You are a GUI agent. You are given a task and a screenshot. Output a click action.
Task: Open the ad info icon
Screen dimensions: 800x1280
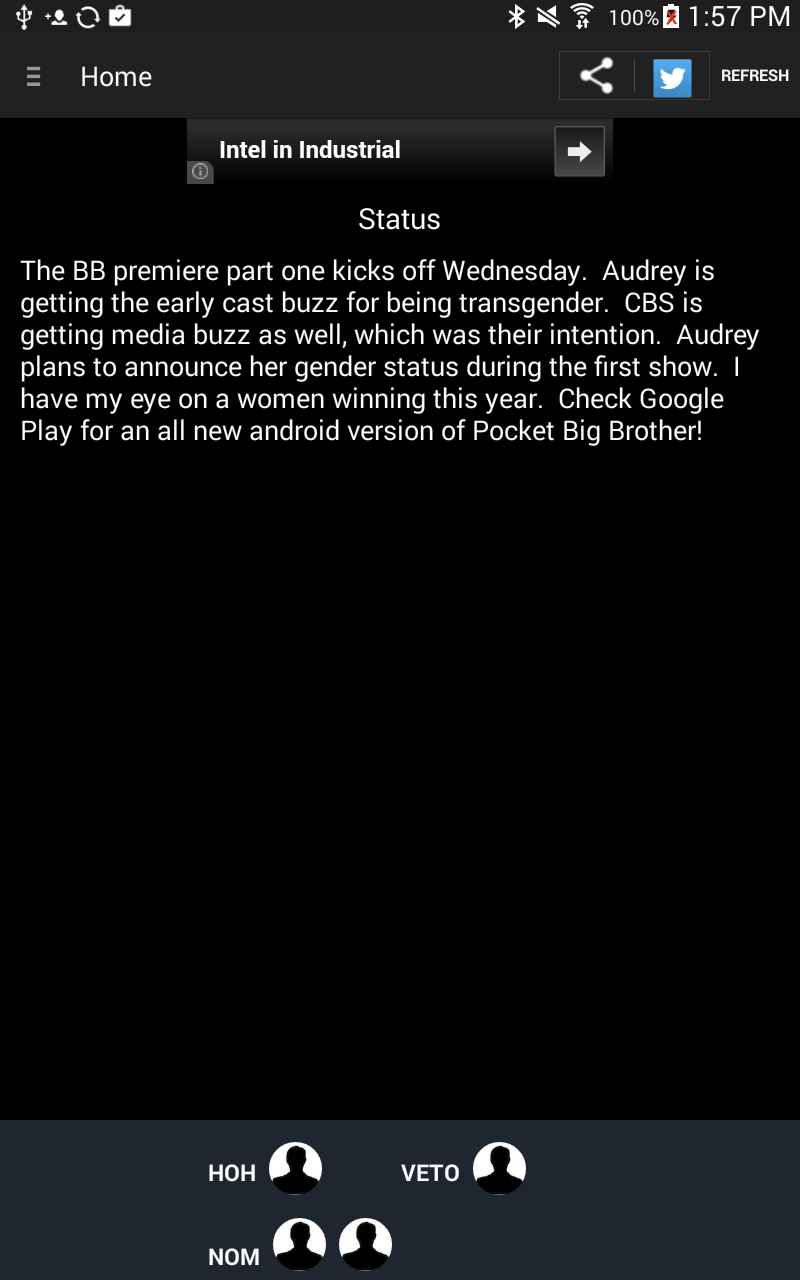pyautogui.click(x=200, y=172)
